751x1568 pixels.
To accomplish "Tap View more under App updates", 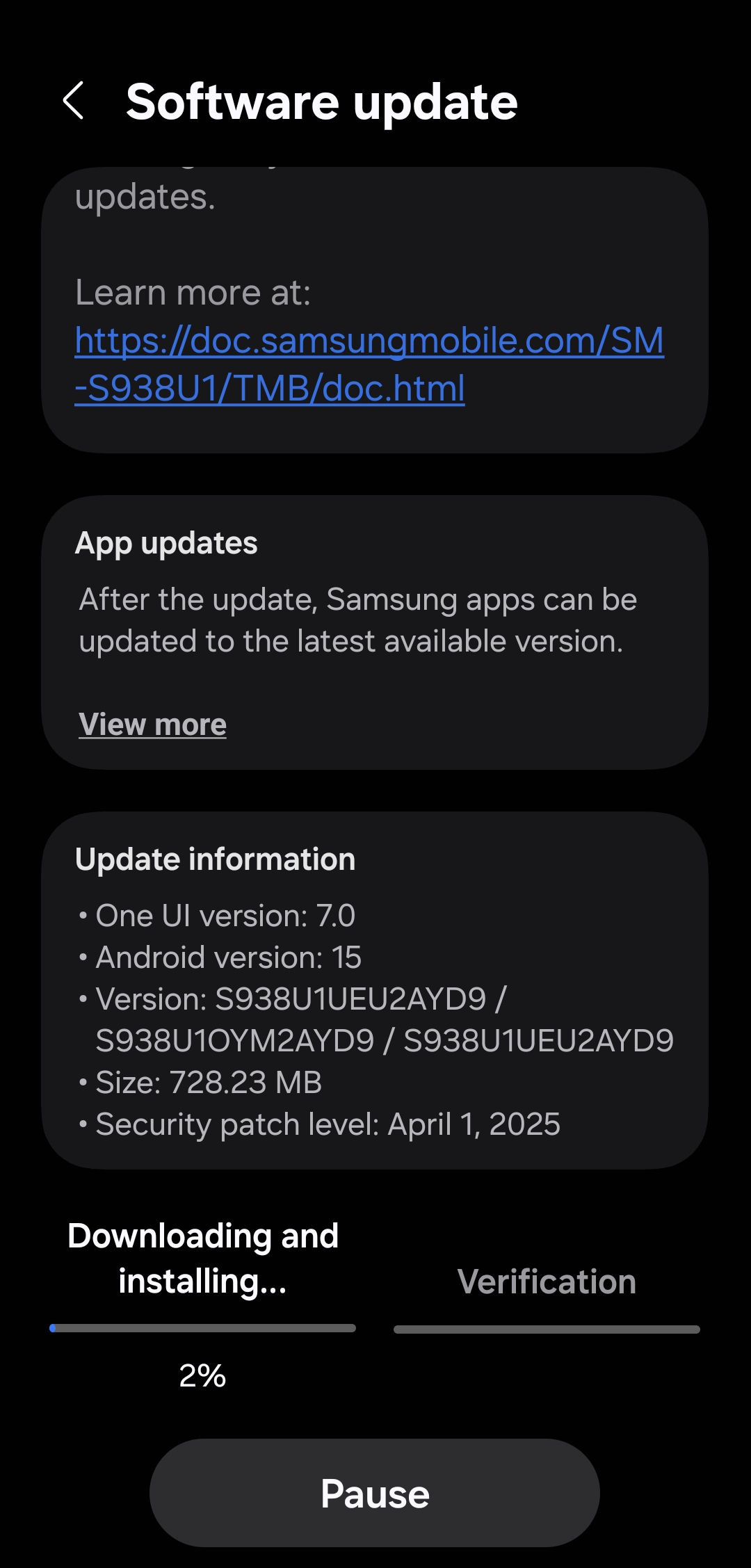I will (152, 725).
